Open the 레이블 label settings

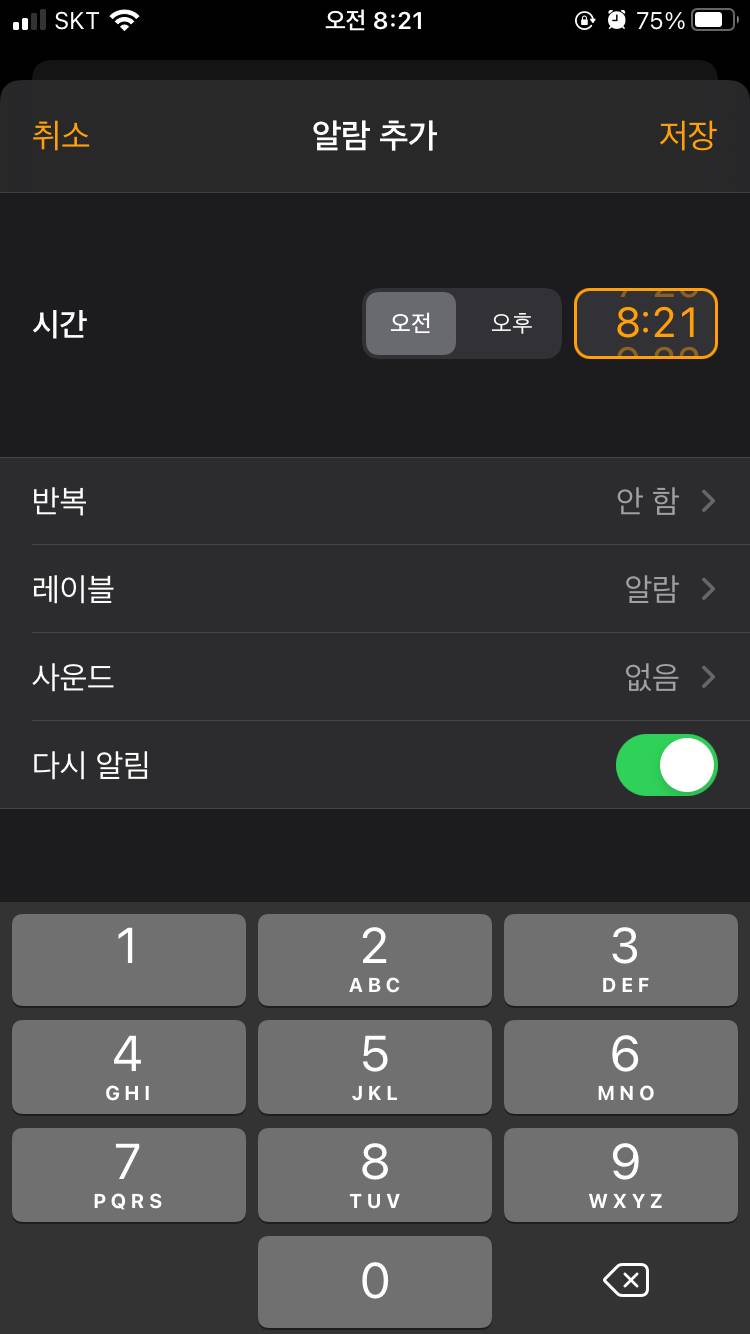(375, 589)
